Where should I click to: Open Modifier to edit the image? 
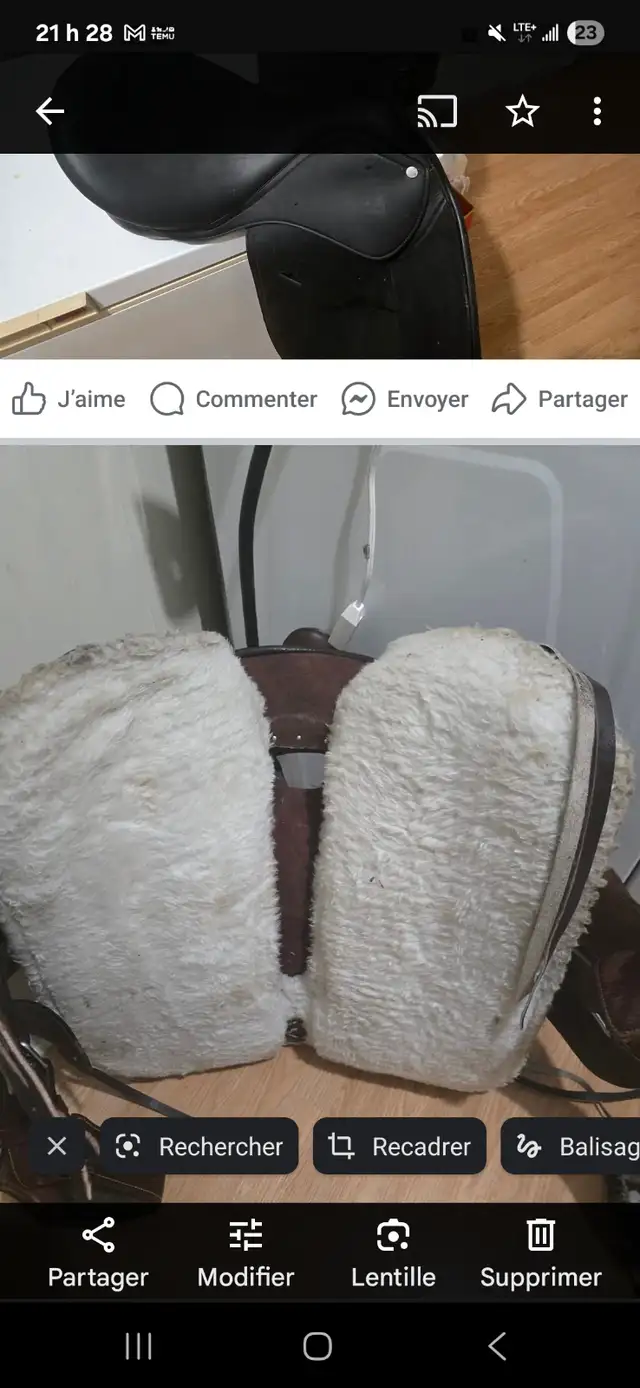(246, 1254)
